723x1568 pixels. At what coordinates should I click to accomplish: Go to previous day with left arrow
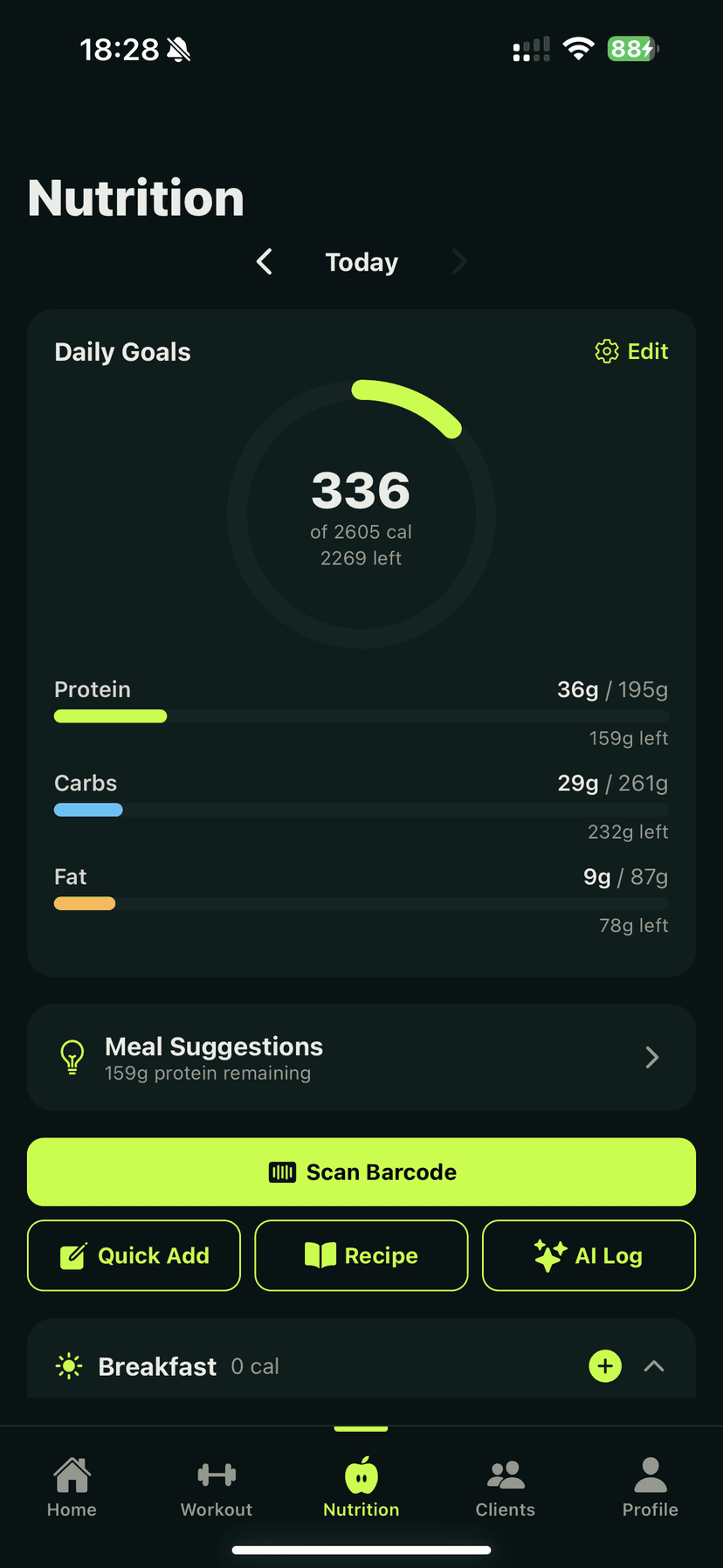pos(264,261)
